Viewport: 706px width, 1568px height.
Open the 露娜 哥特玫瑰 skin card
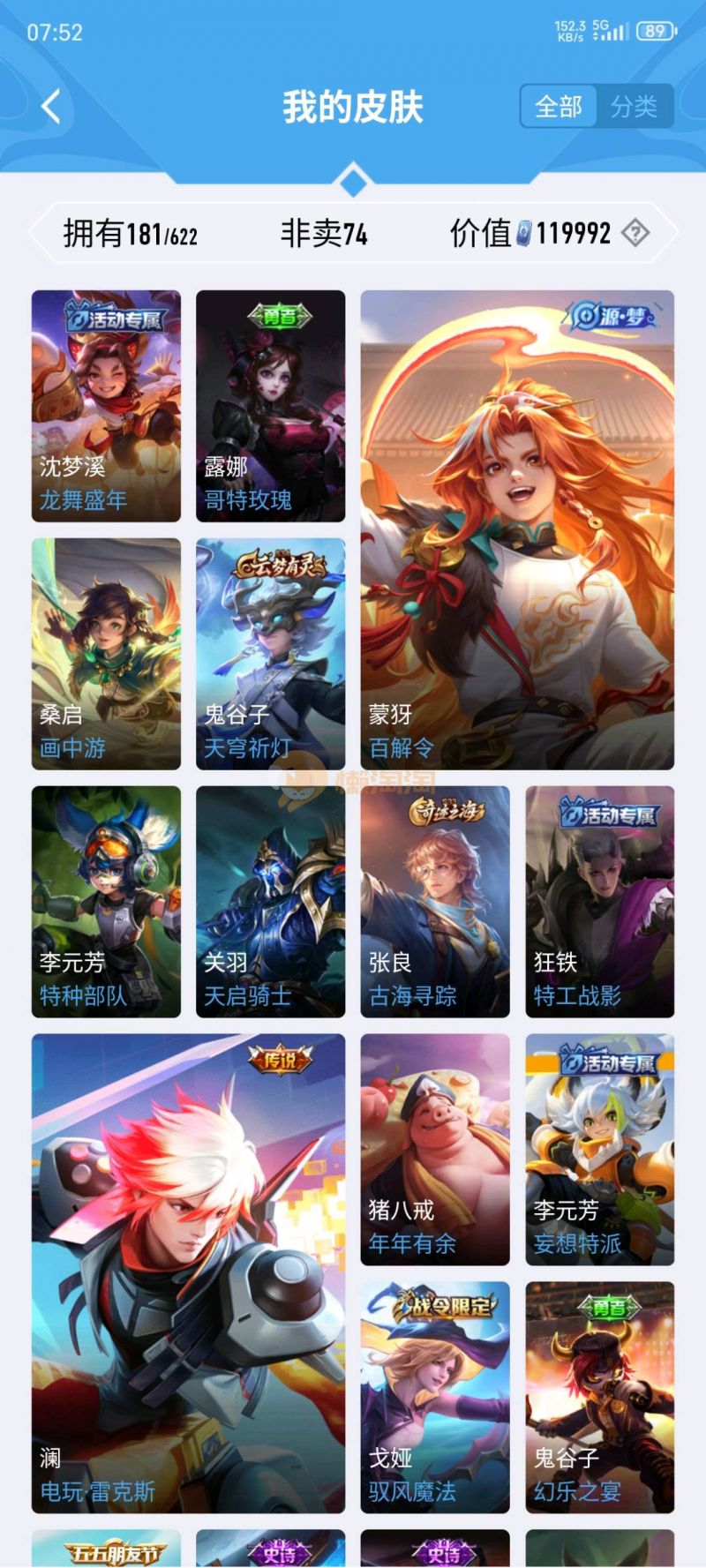(x=270, y=406)
